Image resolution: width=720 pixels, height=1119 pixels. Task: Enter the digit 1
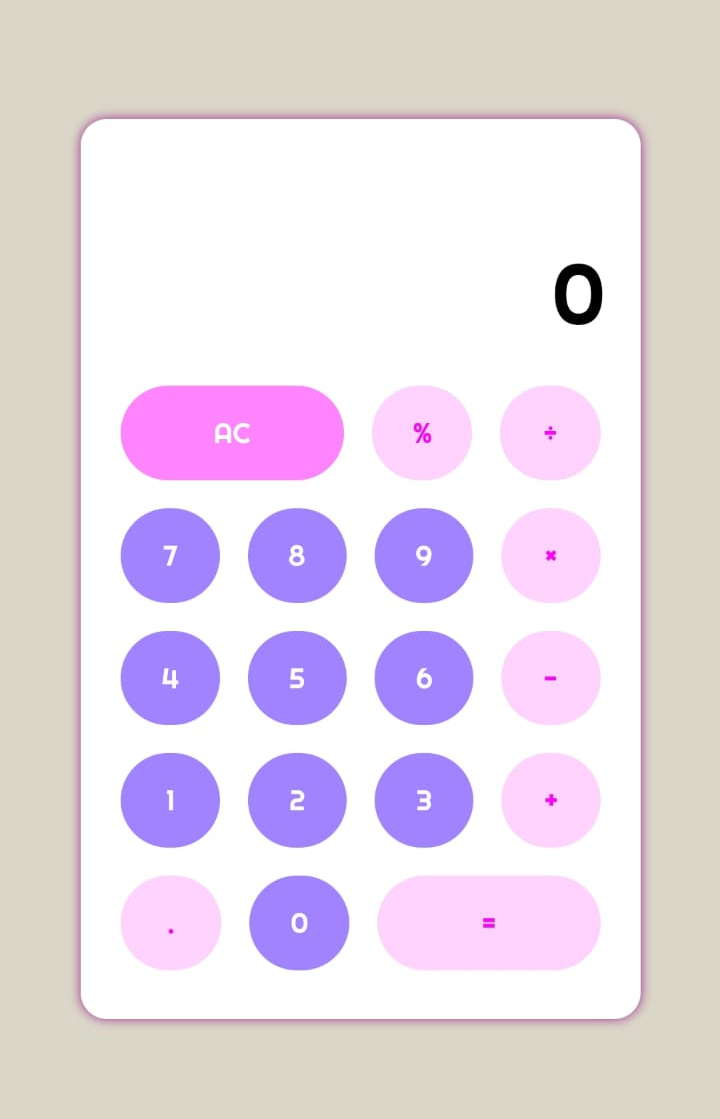(x=170, y=800)
